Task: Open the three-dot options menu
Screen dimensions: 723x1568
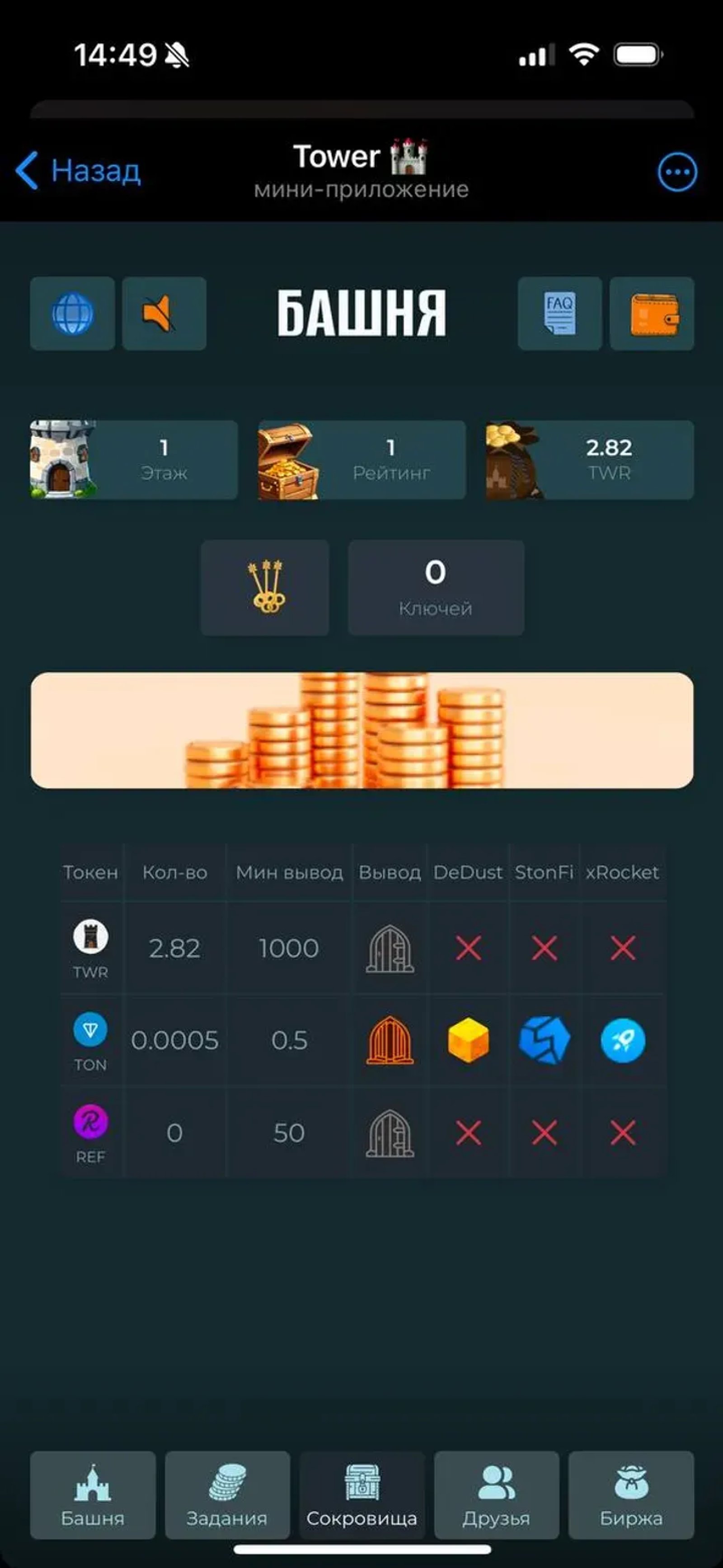Action: (677, 172)
